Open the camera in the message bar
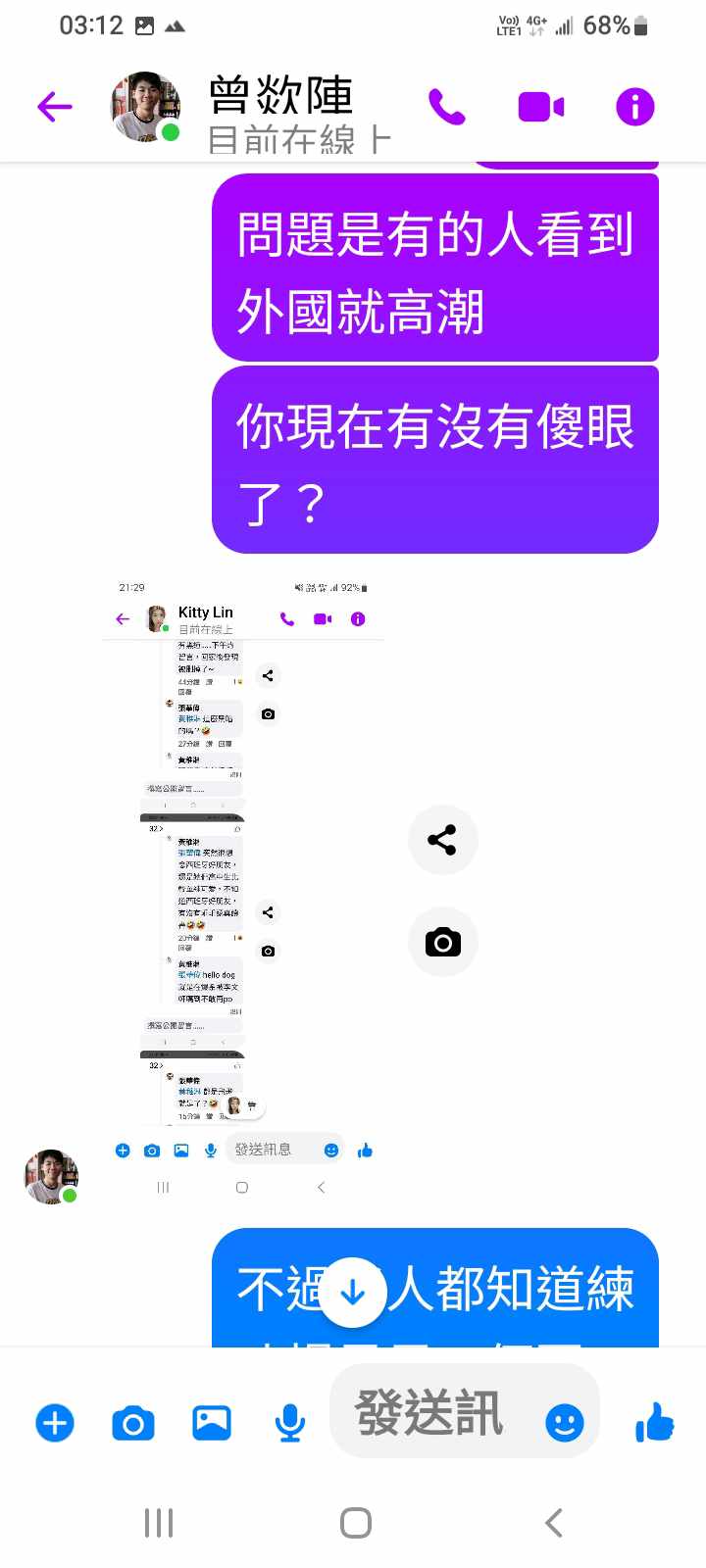 click(133, 1422)
